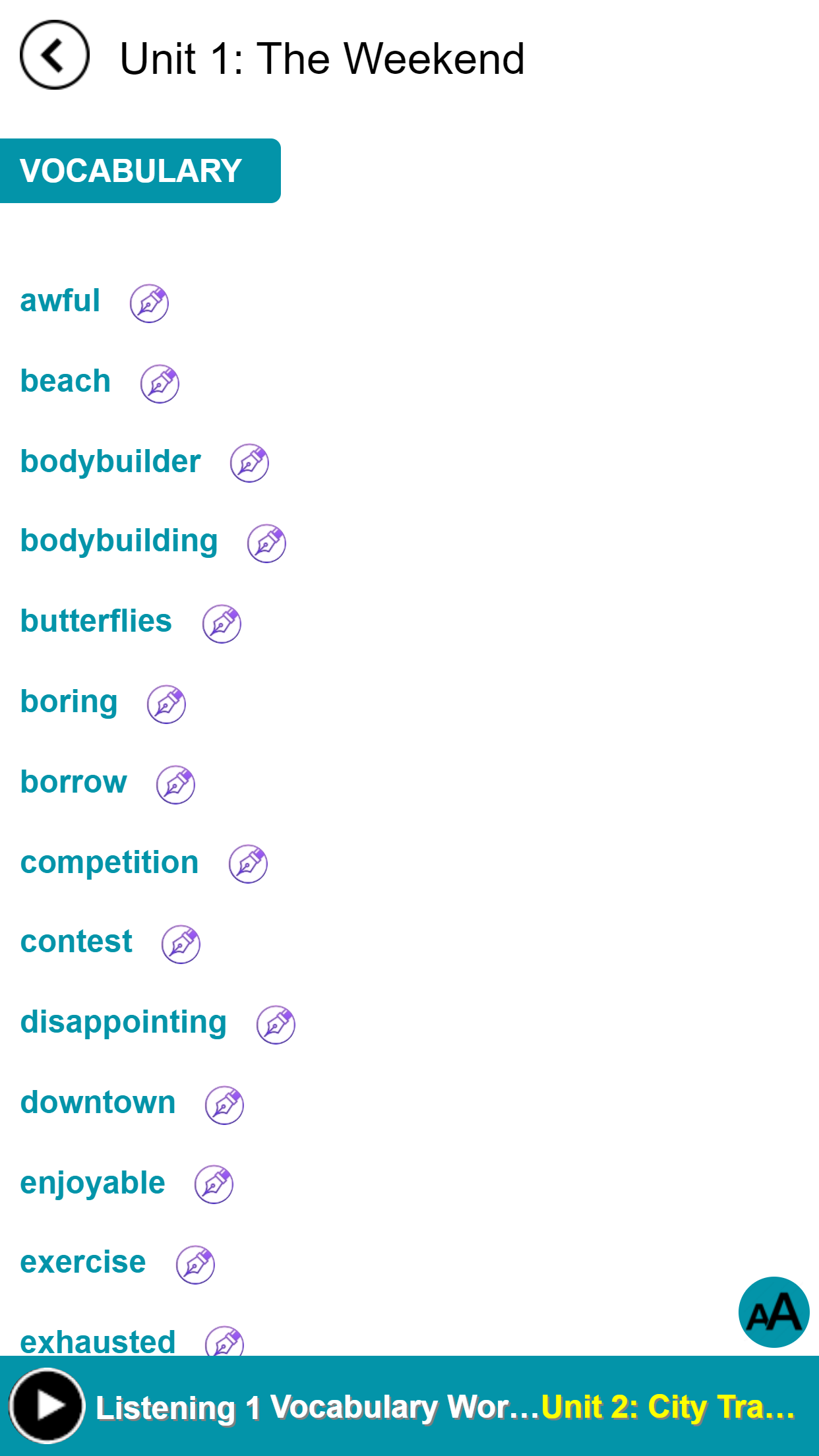The image size is (819, 1456).
Task: Tap the pen icon next to beach
Action: 160,384
